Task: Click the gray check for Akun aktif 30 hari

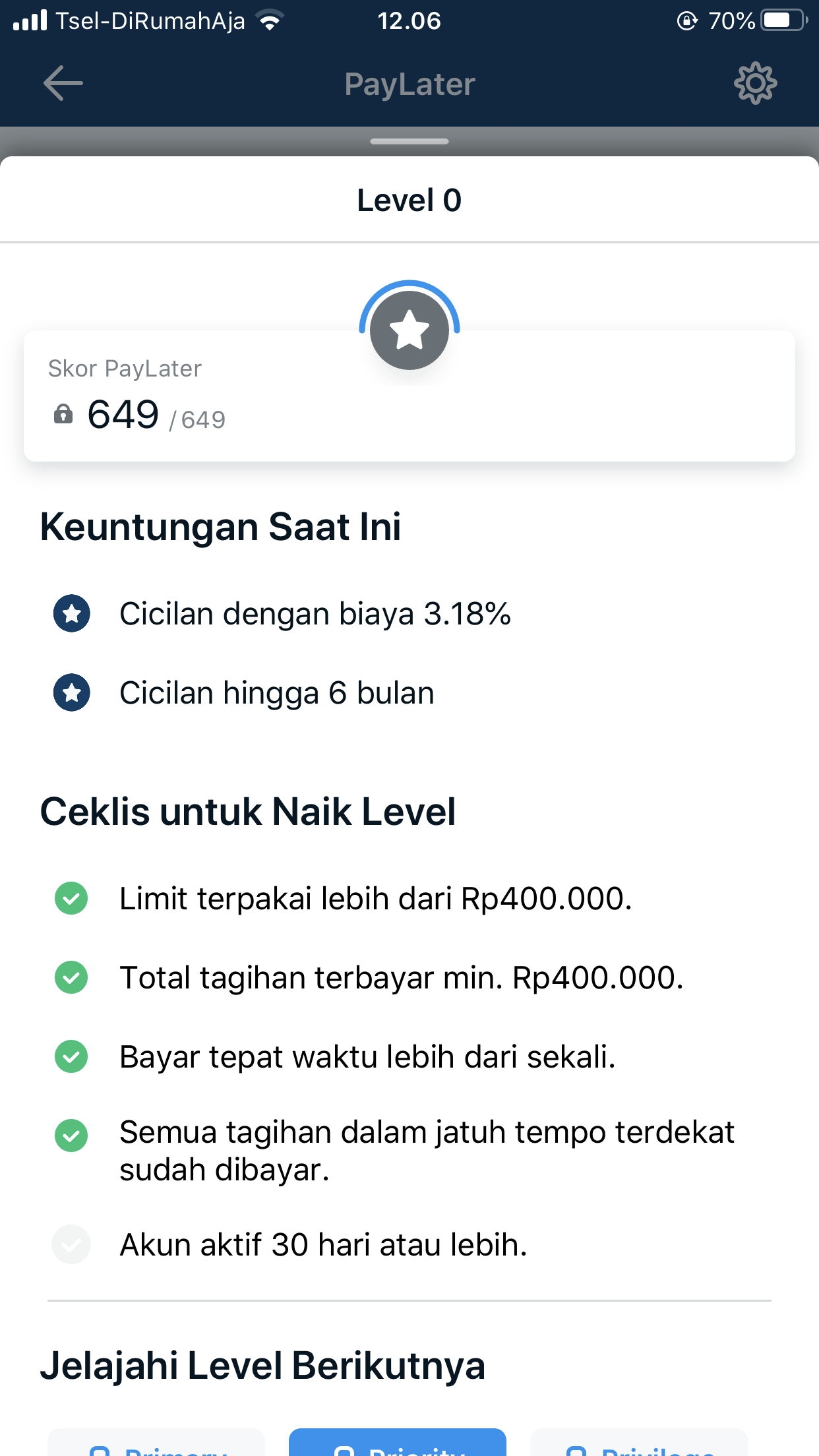Action: [71, 1243]
